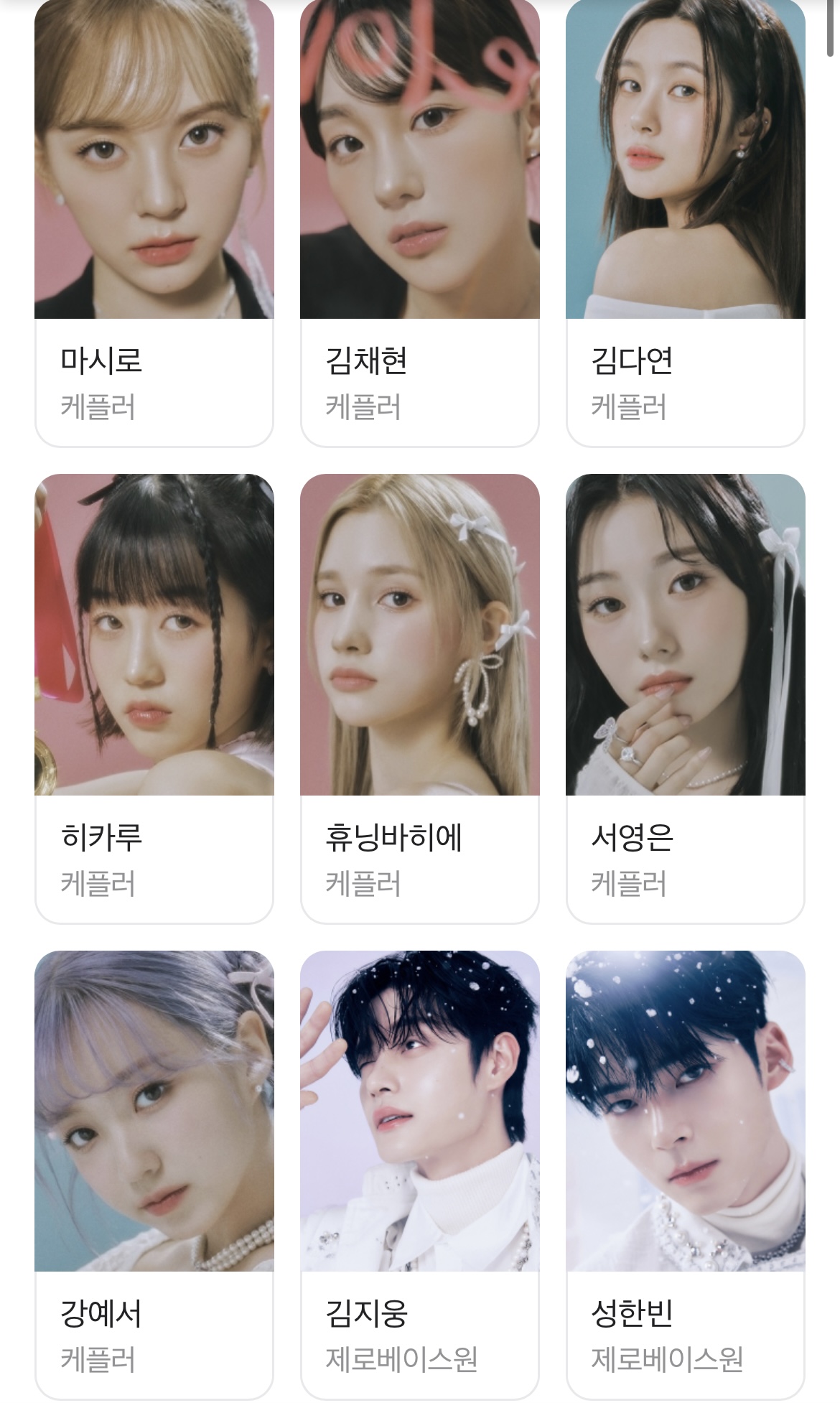840x1403 pixels.
Task: Open the 히카루 artist card
Action: click(x=154, y=696)
